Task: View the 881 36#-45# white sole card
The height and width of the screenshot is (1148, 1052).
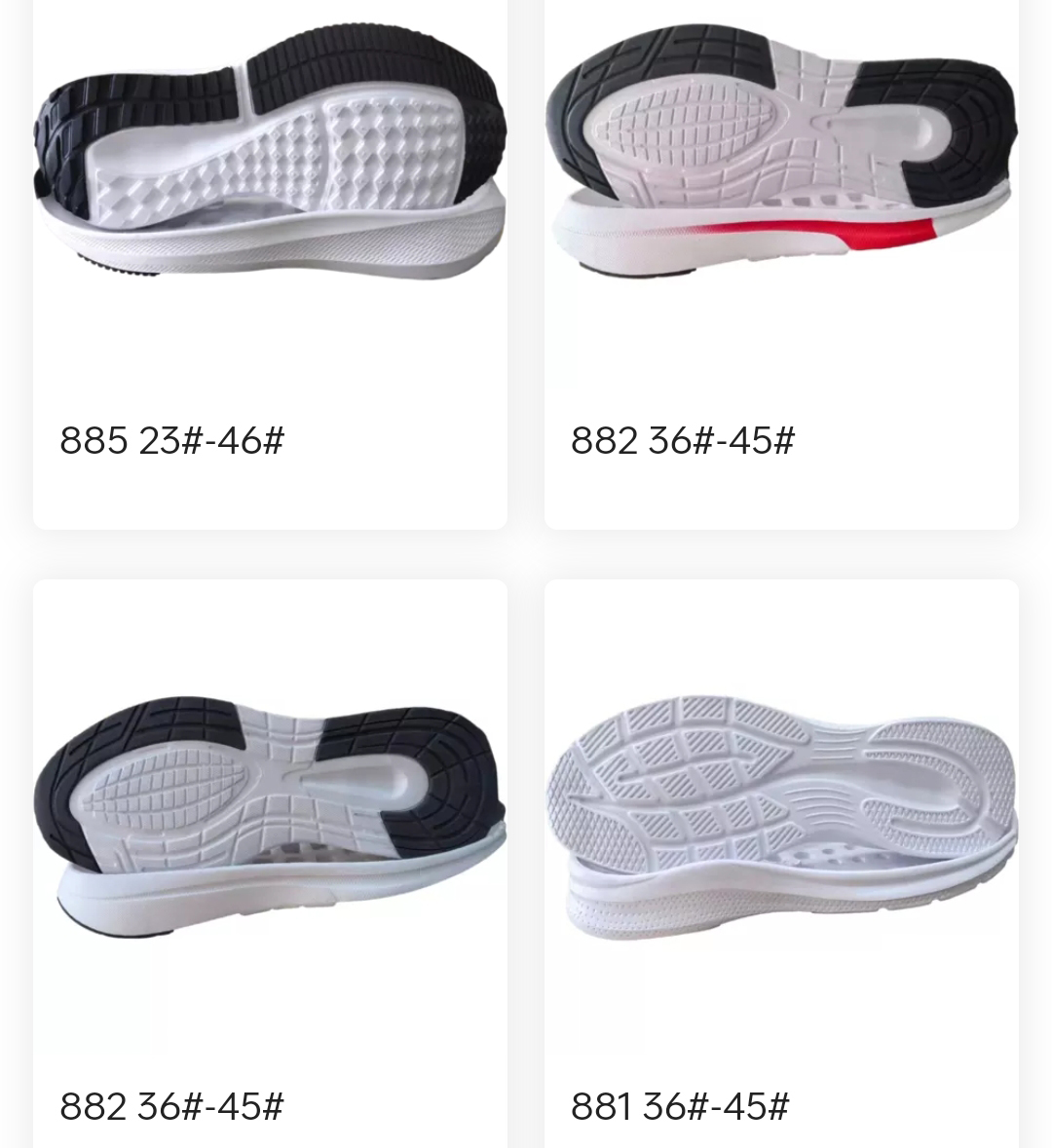Action: point(781,857)
